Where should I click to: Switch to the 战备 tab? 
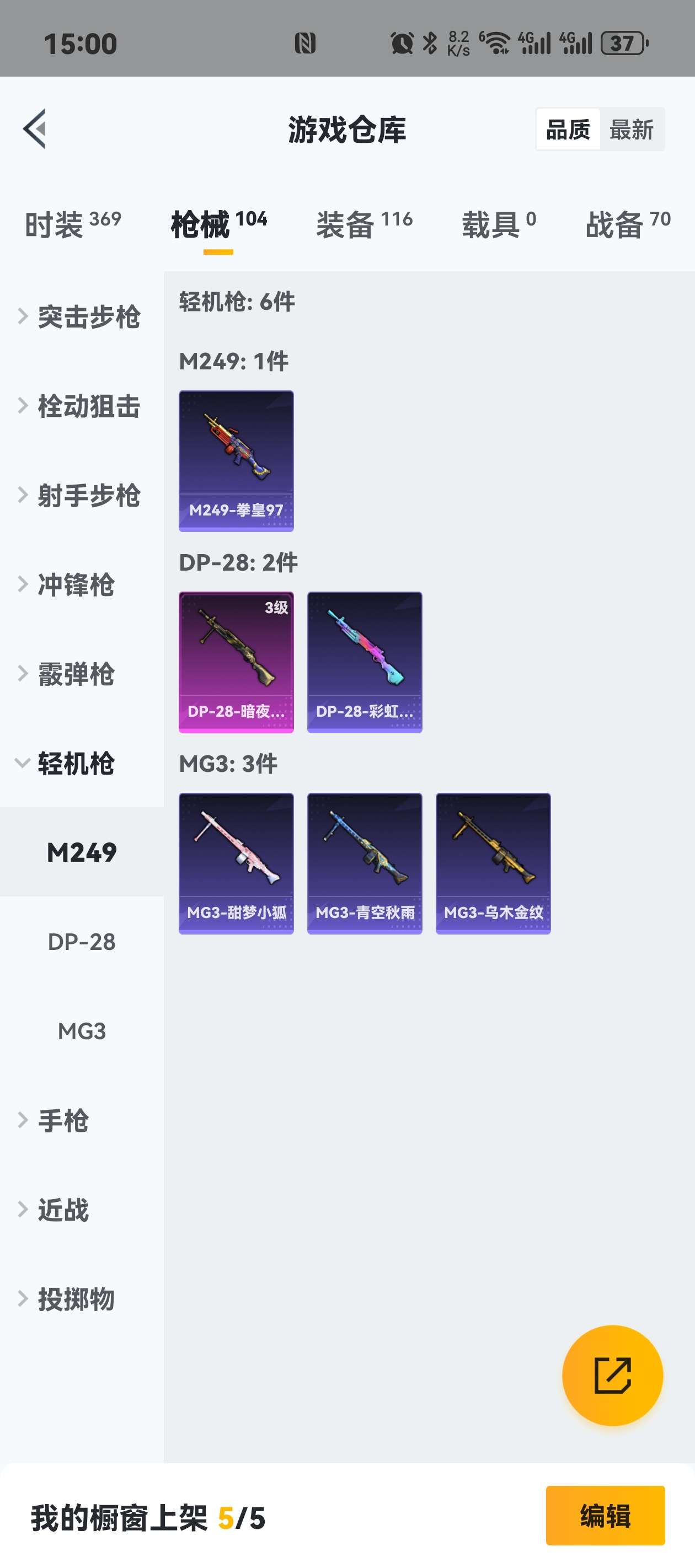tap(627, 224)
